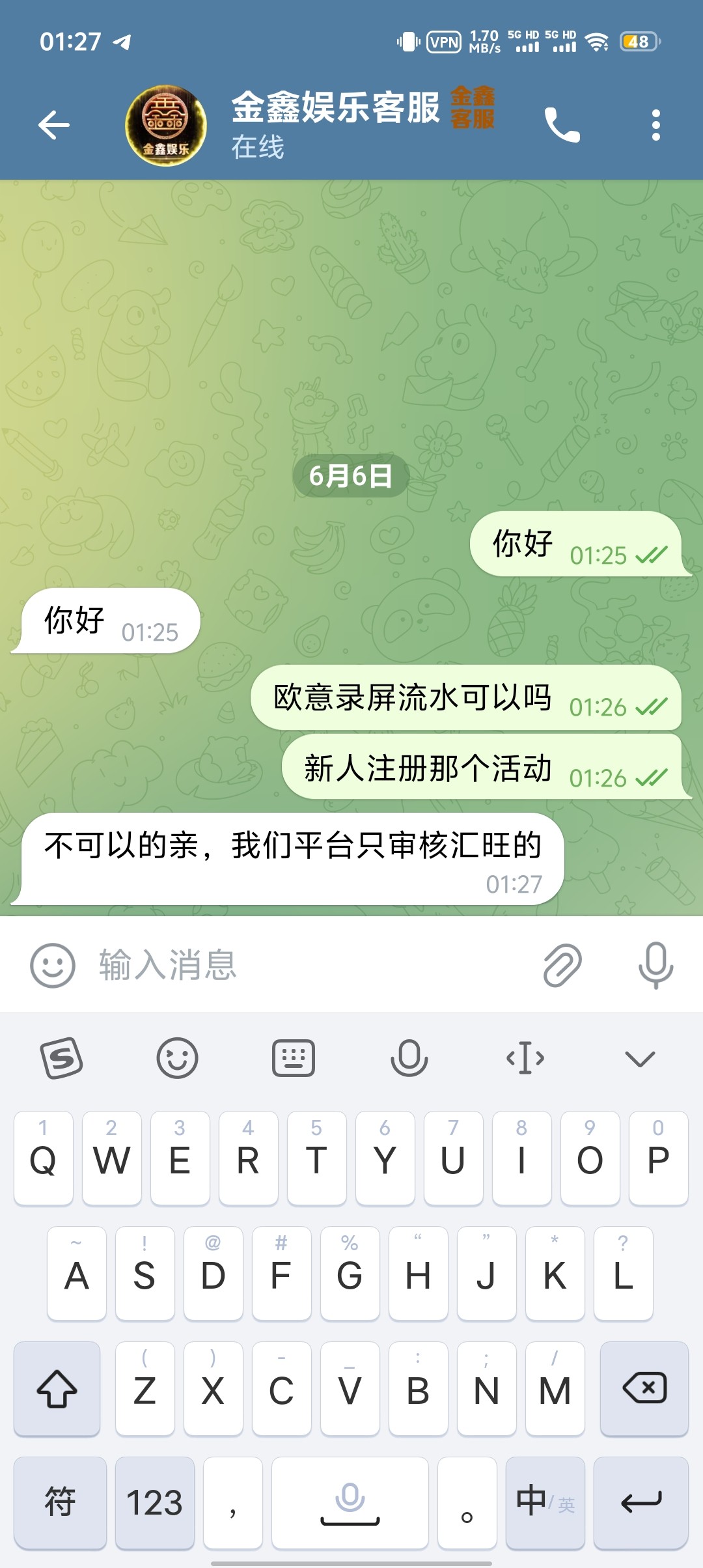
Task: Open the 符 symbols keyboard
Action: (60, 1503)
